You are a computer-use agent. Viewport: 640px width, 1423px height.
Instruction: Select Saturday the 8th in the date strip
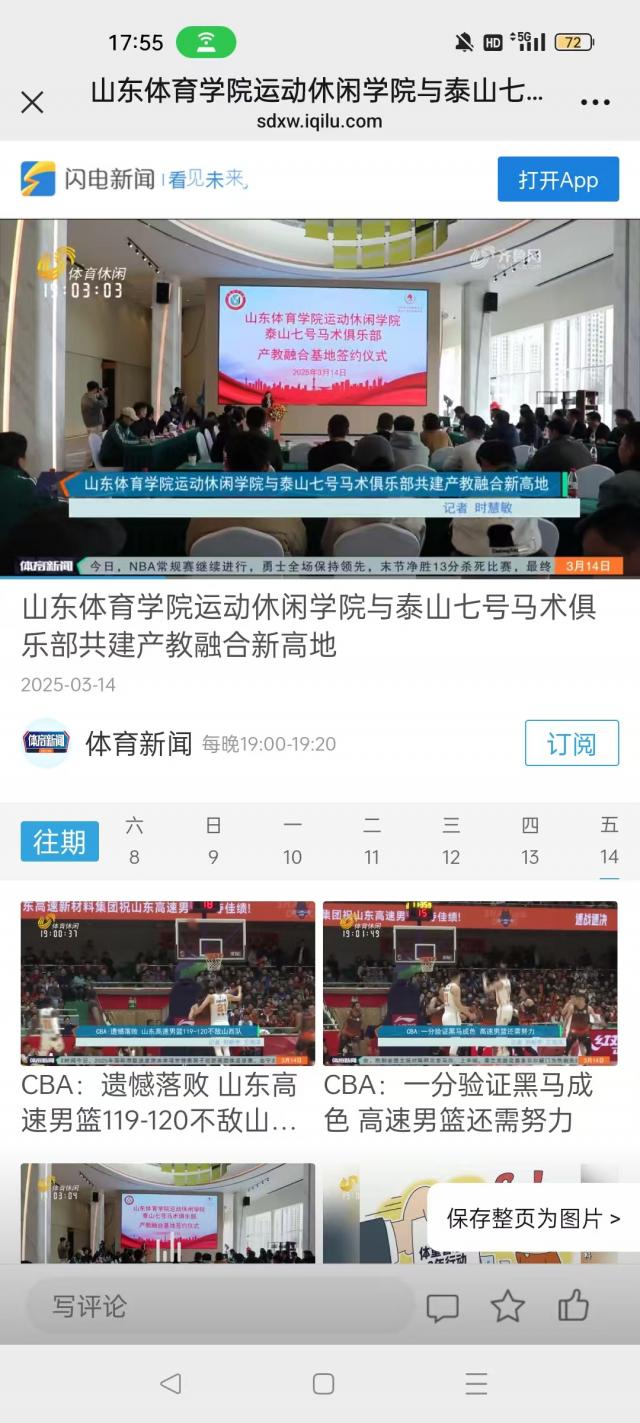(x=134, y=841)
